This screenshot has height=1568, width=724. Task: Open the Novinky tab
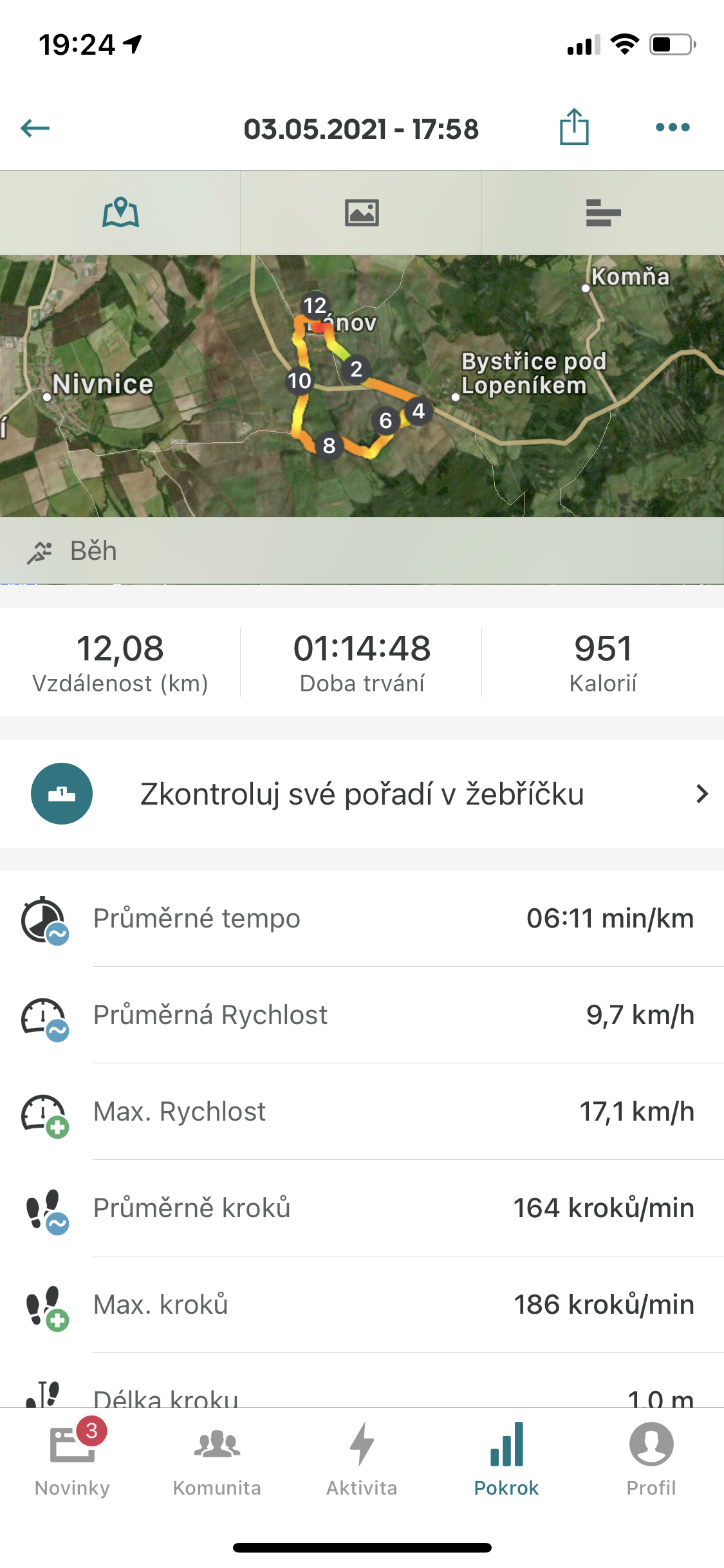click(x=72, y=1459)
